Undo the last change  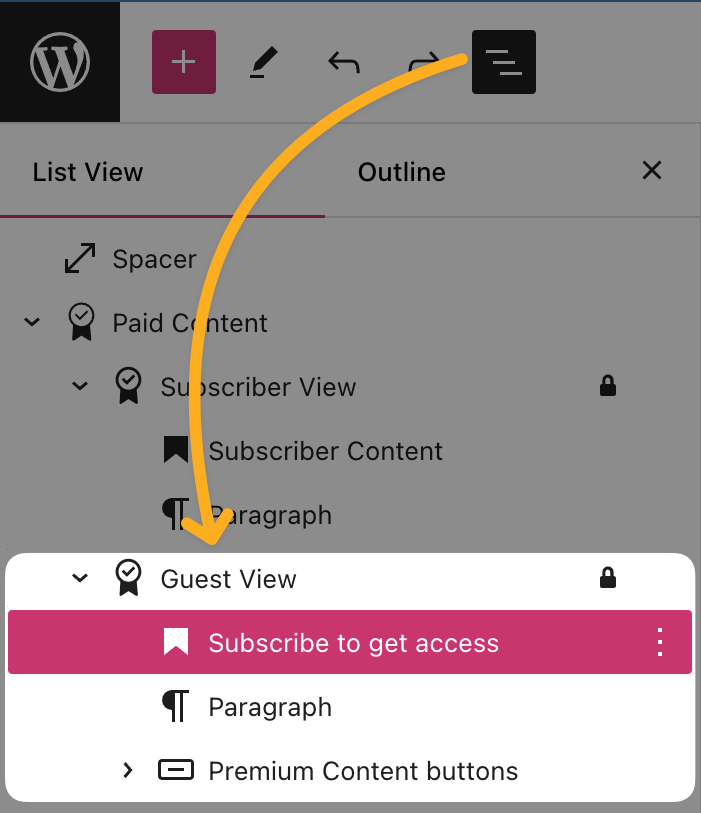pyautogui.click(x=344, y=62)
